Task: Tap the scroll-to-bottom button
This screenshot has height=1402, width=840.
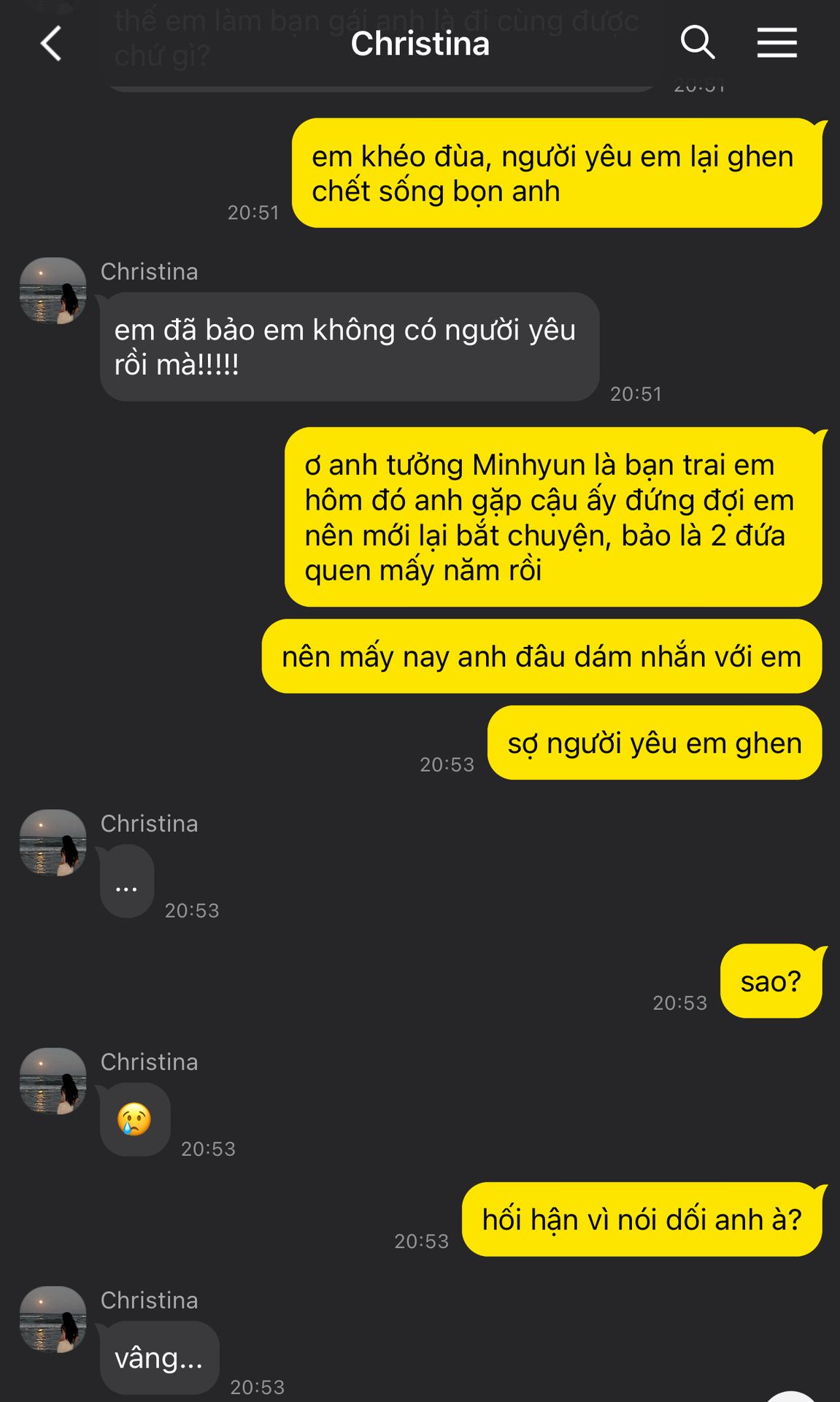Action: [790, 1396]
